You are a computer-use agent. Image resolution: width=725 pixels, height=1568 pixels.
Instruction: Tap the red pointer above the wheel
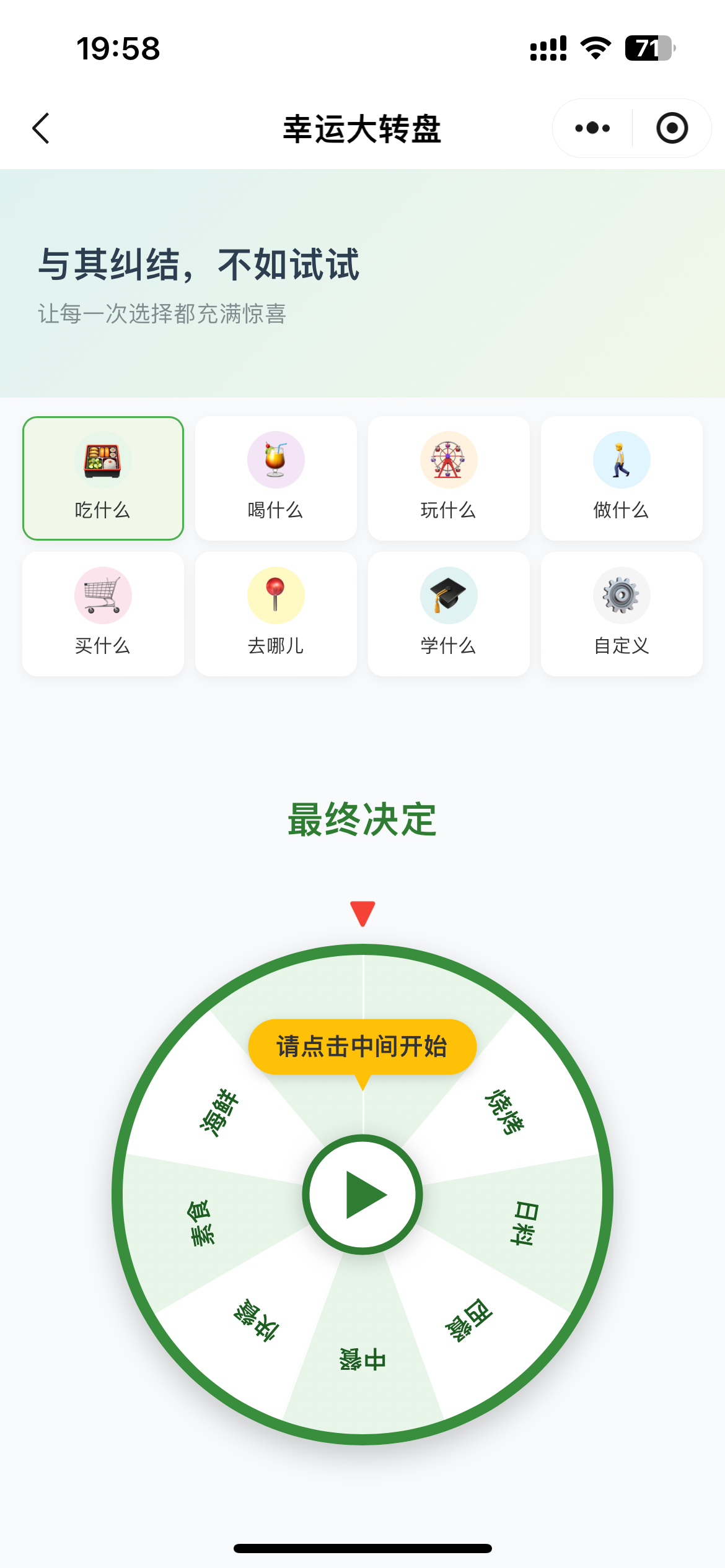362,912
